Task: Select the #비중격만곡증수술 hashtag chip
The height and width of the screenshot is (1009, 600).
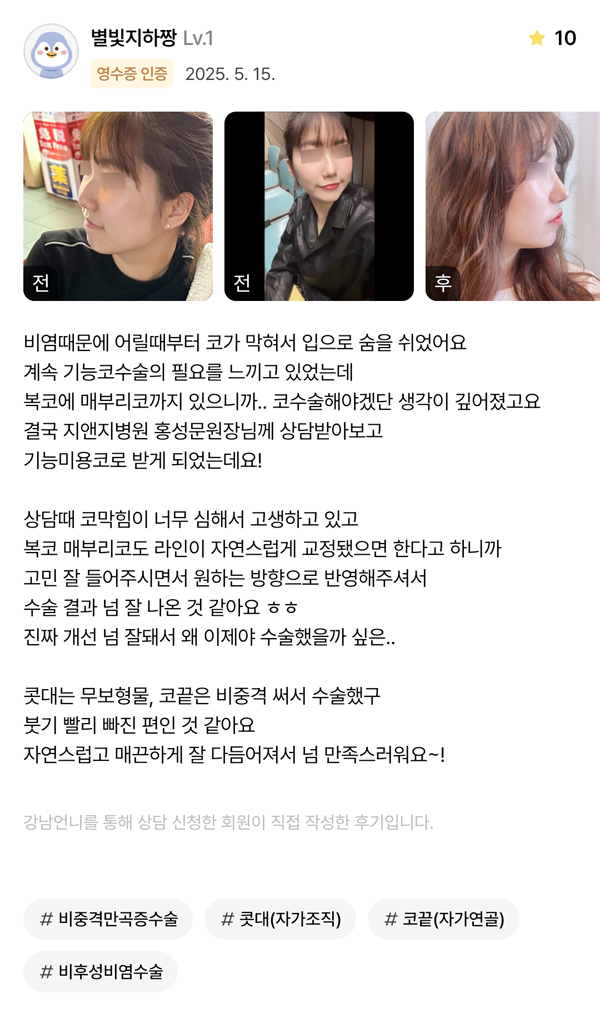Action: click(x=108, y=918)
